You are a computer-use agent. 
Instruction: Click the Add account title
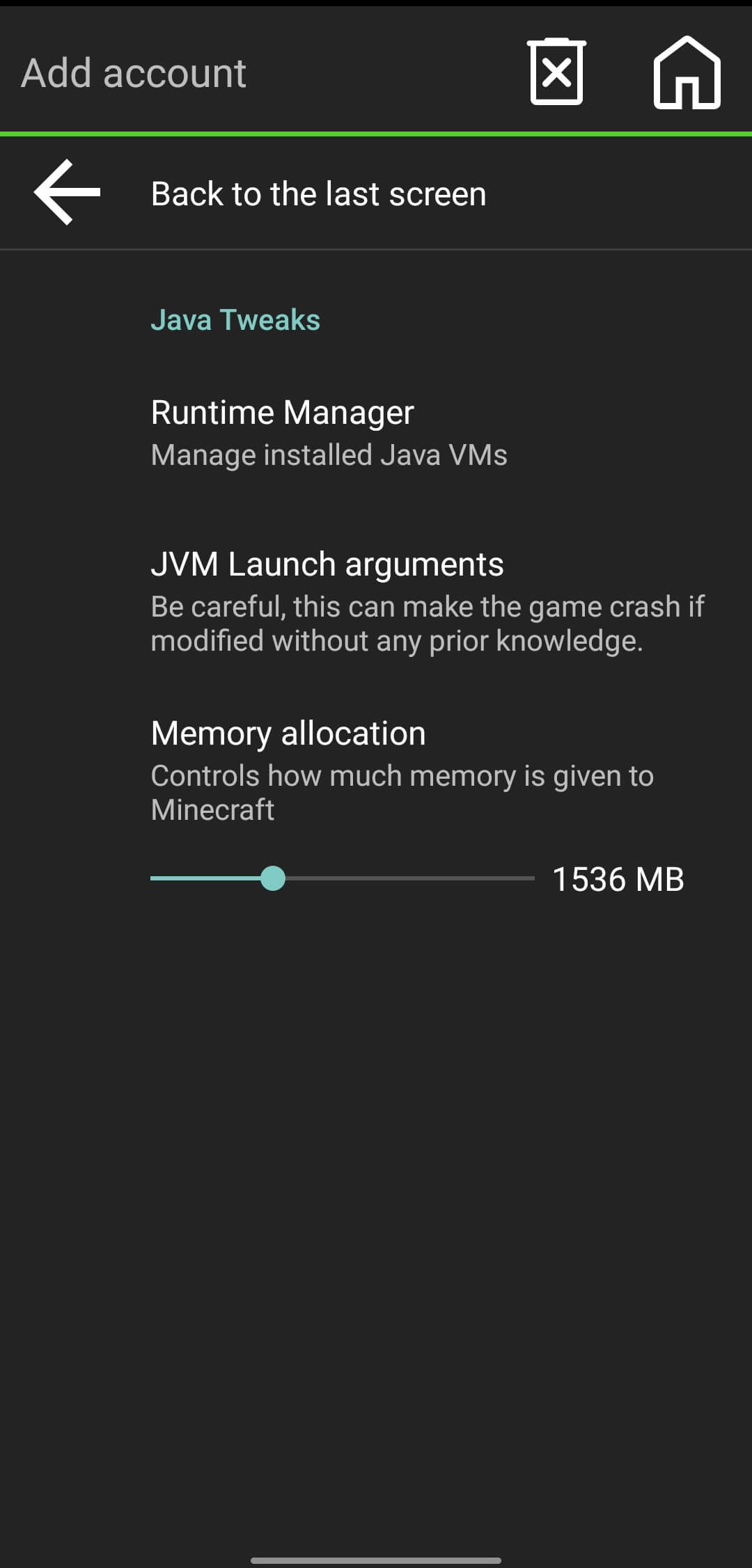[x=133, y=72]
